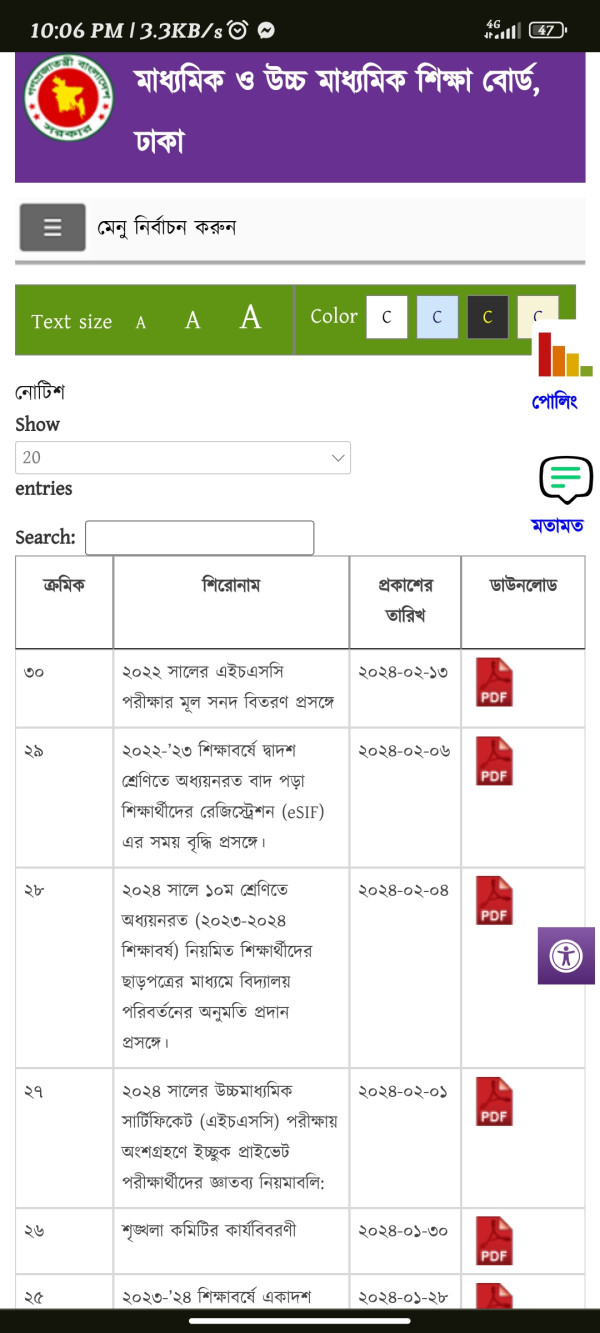Download PDF for notice ২৮

(x=494, y=900)
